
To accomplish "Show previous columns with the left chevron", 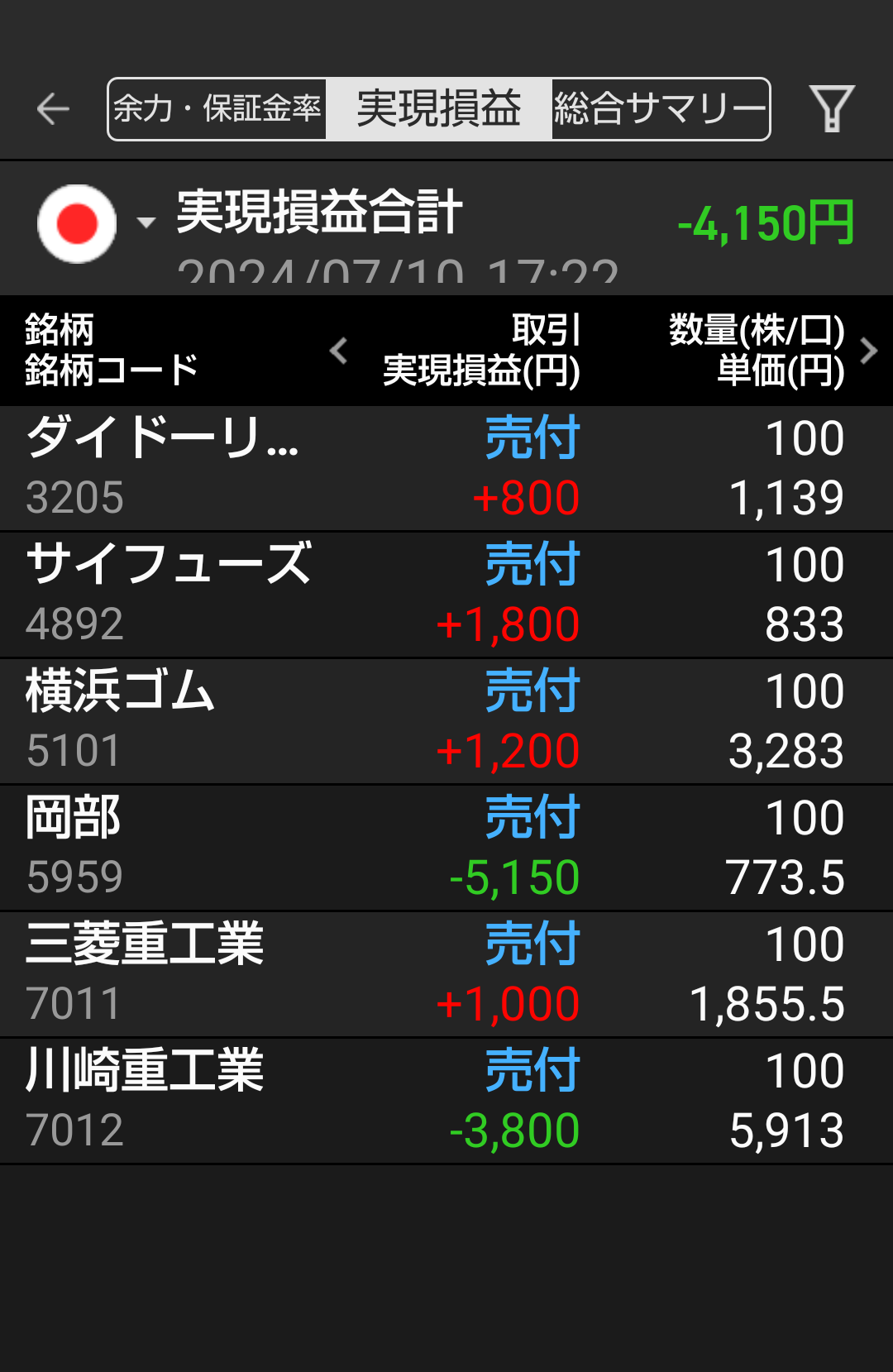I will point(338,351).
